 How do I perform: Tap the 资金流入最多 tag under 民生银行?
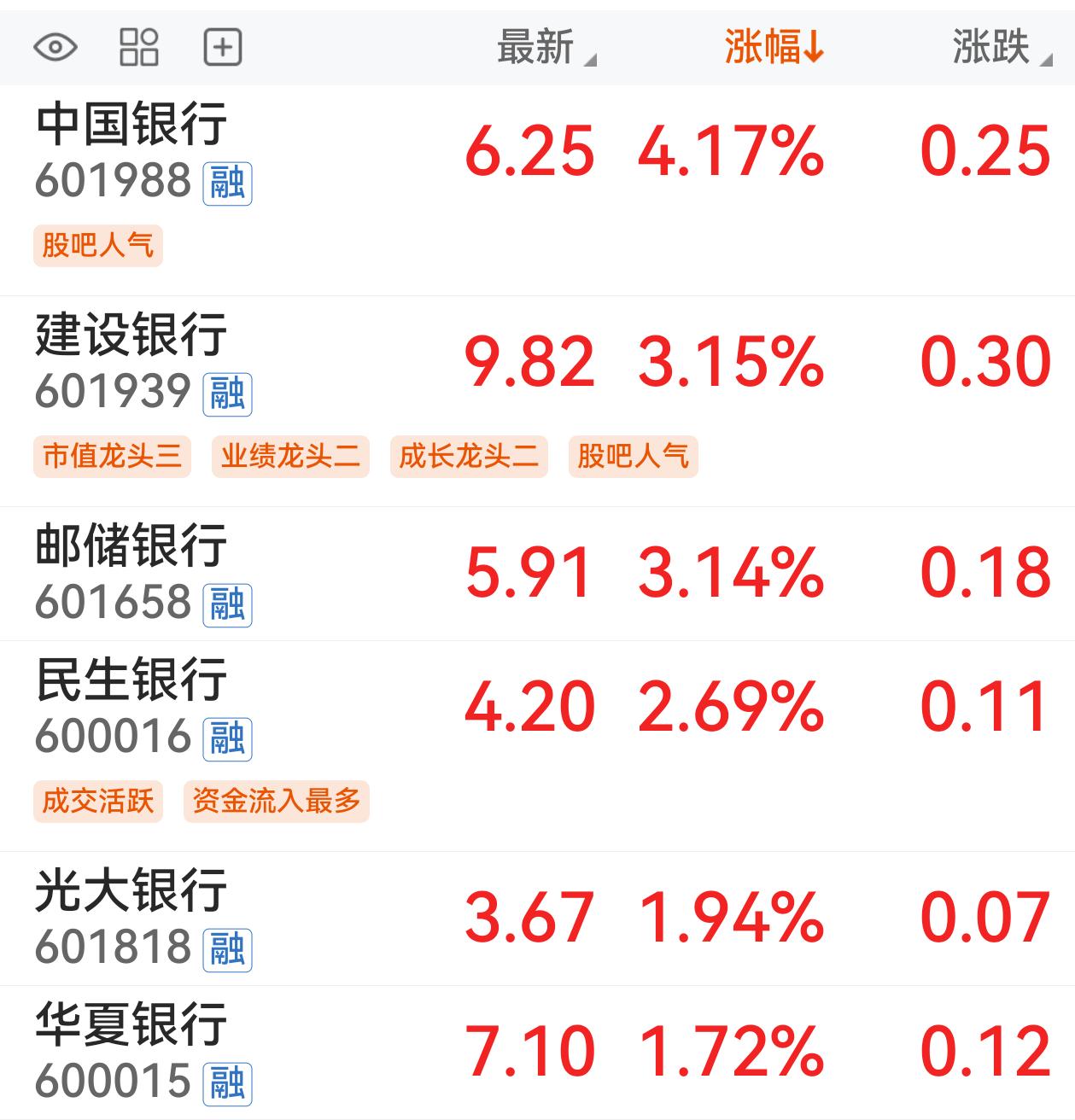tap(276, 801)
